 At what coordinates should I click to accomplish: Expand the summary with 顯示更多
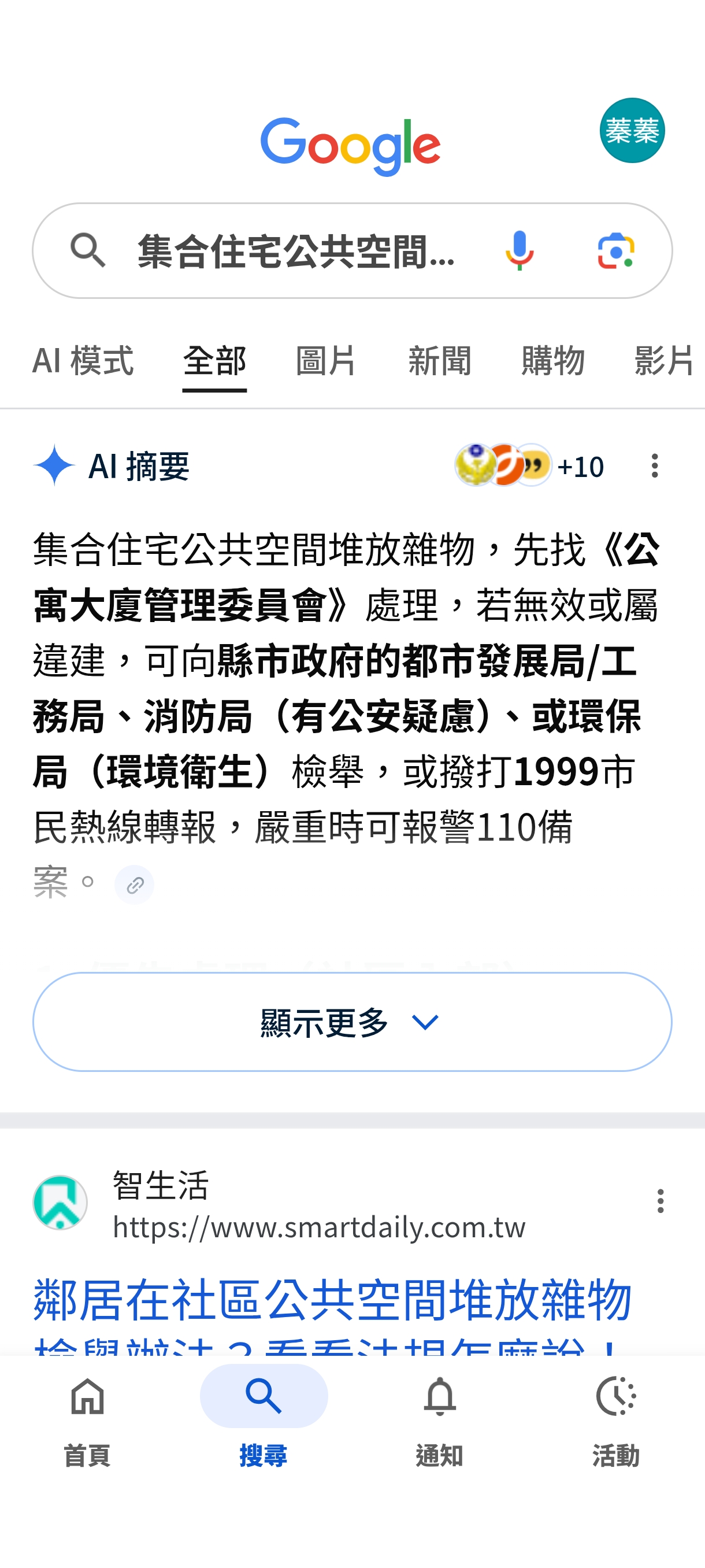click(352, 1022)
